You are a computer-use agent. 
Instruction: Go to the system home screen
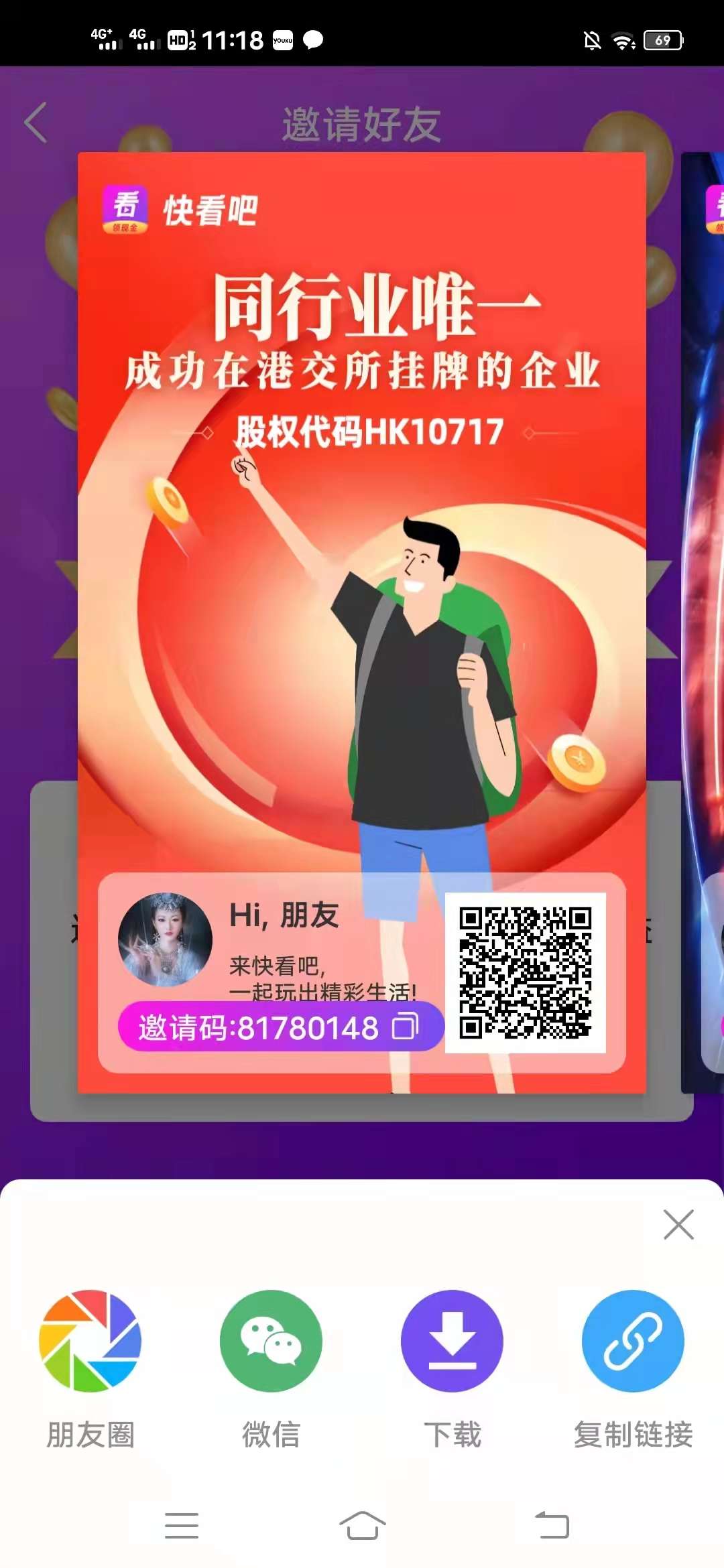(x=362, y=1526)
